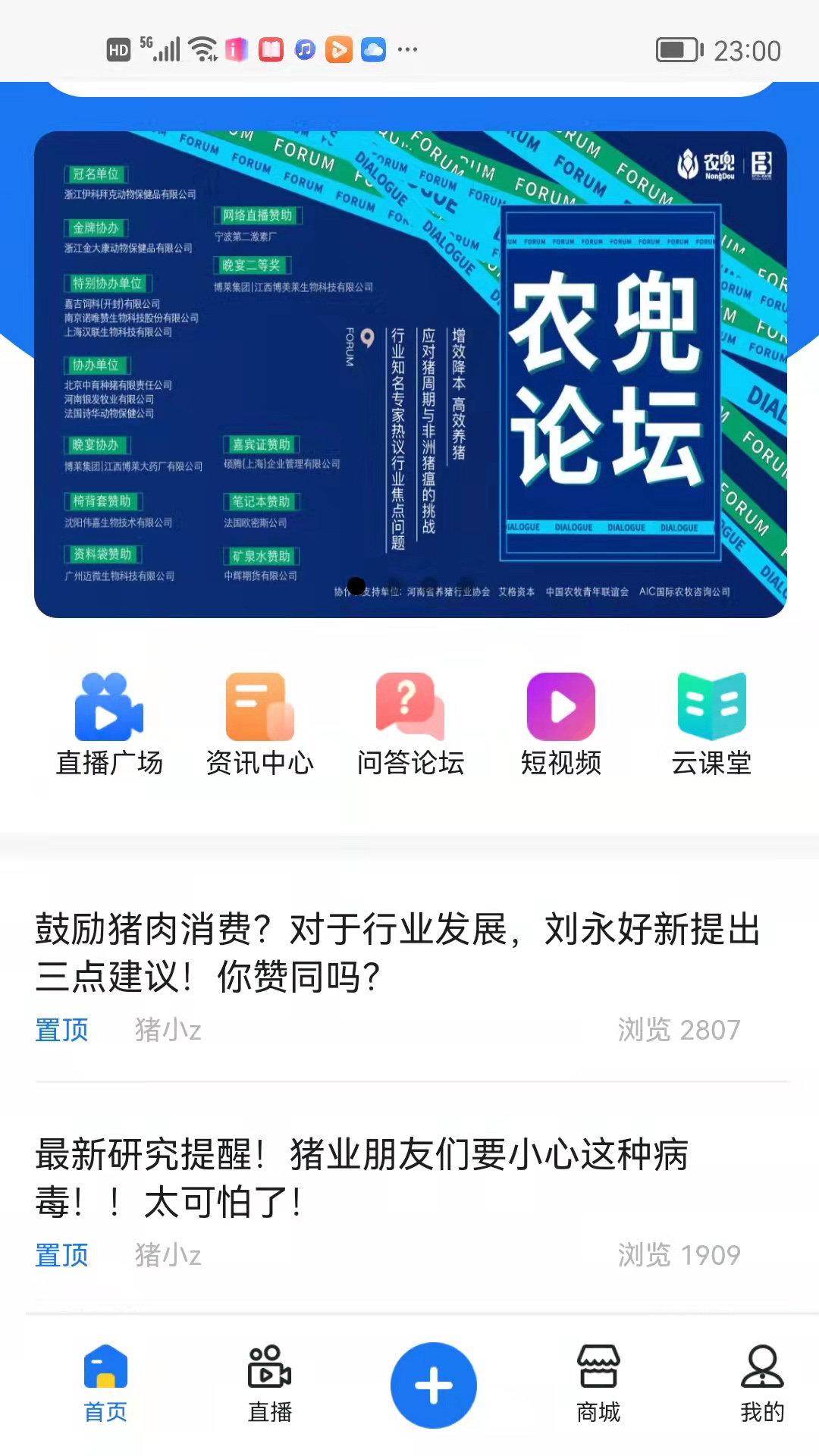
Task: Tap the battery indicator in the status bar
Action: tap(677, 49)
